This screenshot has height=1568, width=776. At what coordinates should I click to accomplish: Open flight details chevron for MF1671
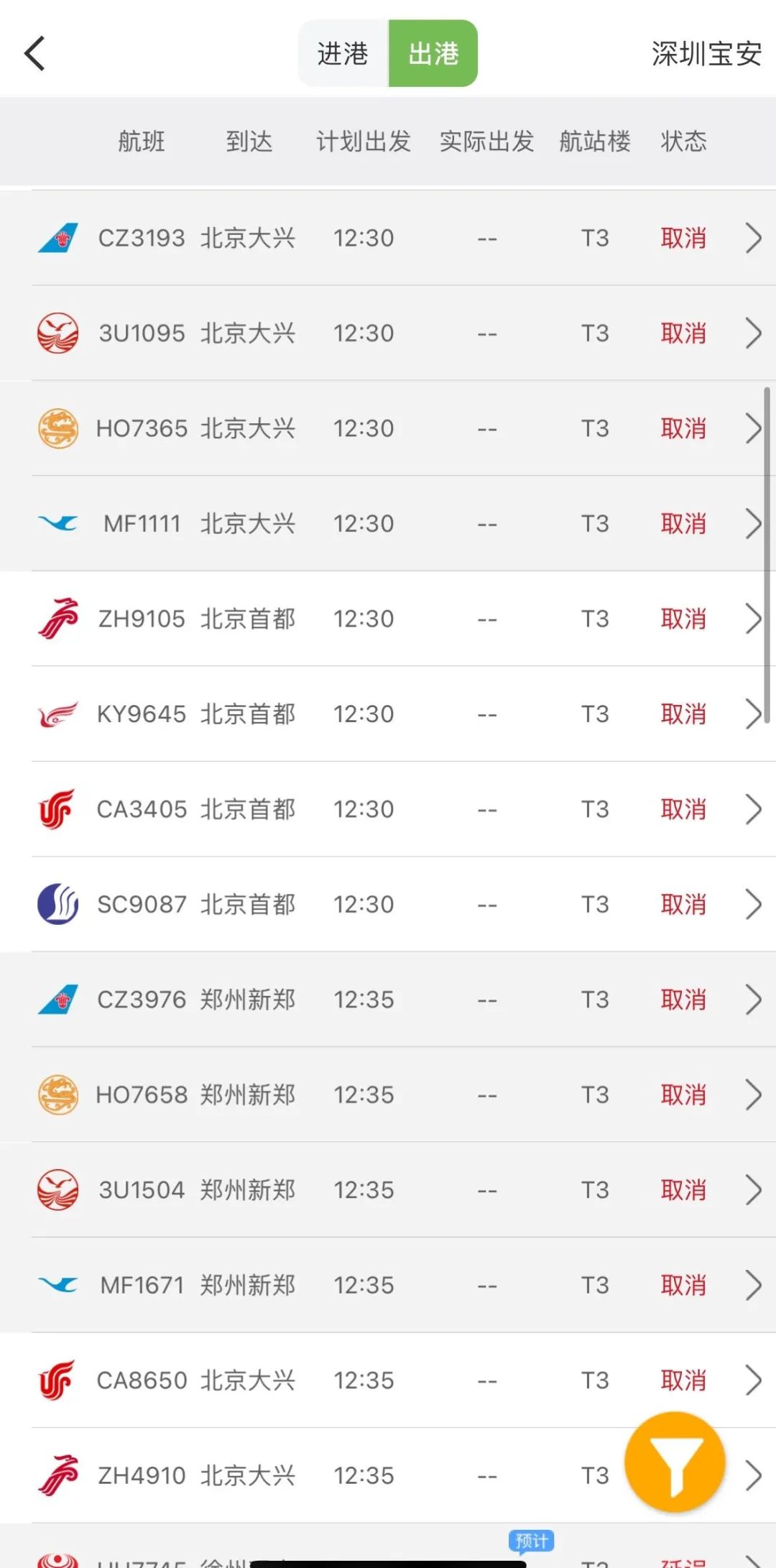[x=752, y=1285]
